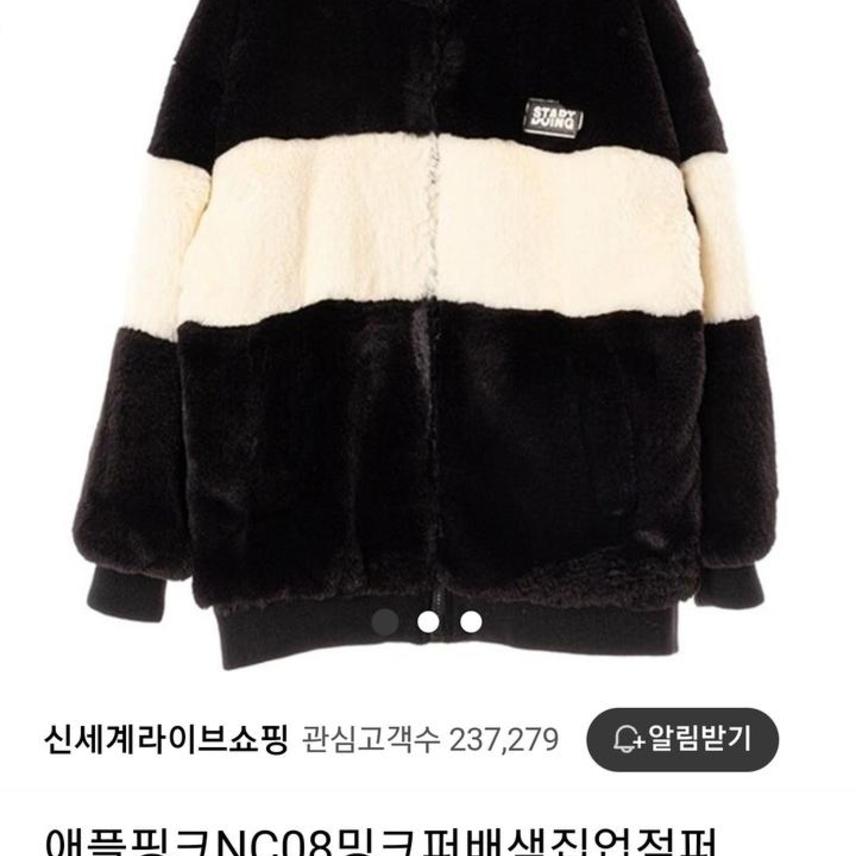The image size is (856, 856).
Task: Open the fur jacket product image
Action: point(427,330)
